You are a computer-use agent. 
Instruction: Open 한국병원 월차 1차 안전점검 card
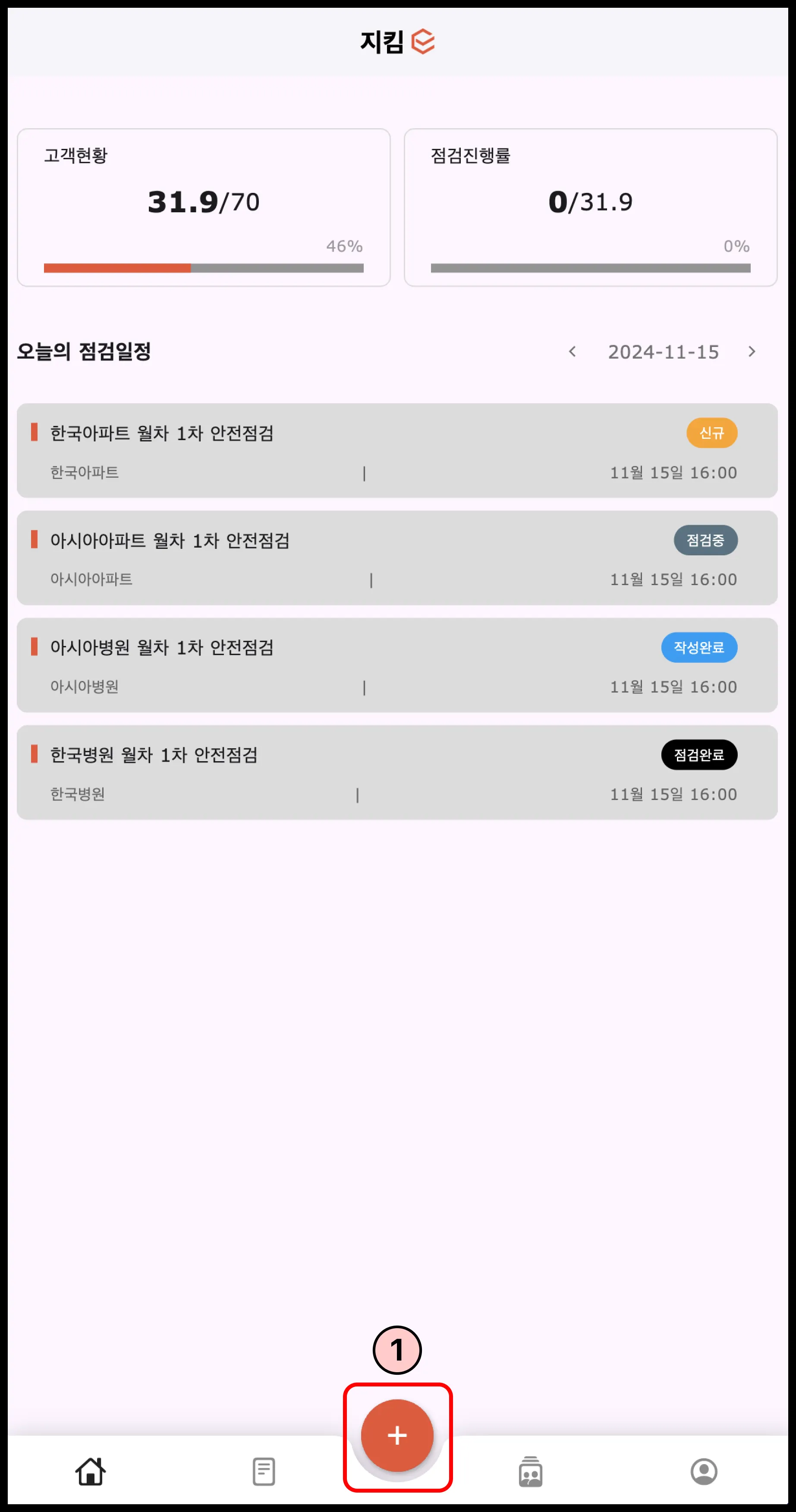click(x=397, y=772)
